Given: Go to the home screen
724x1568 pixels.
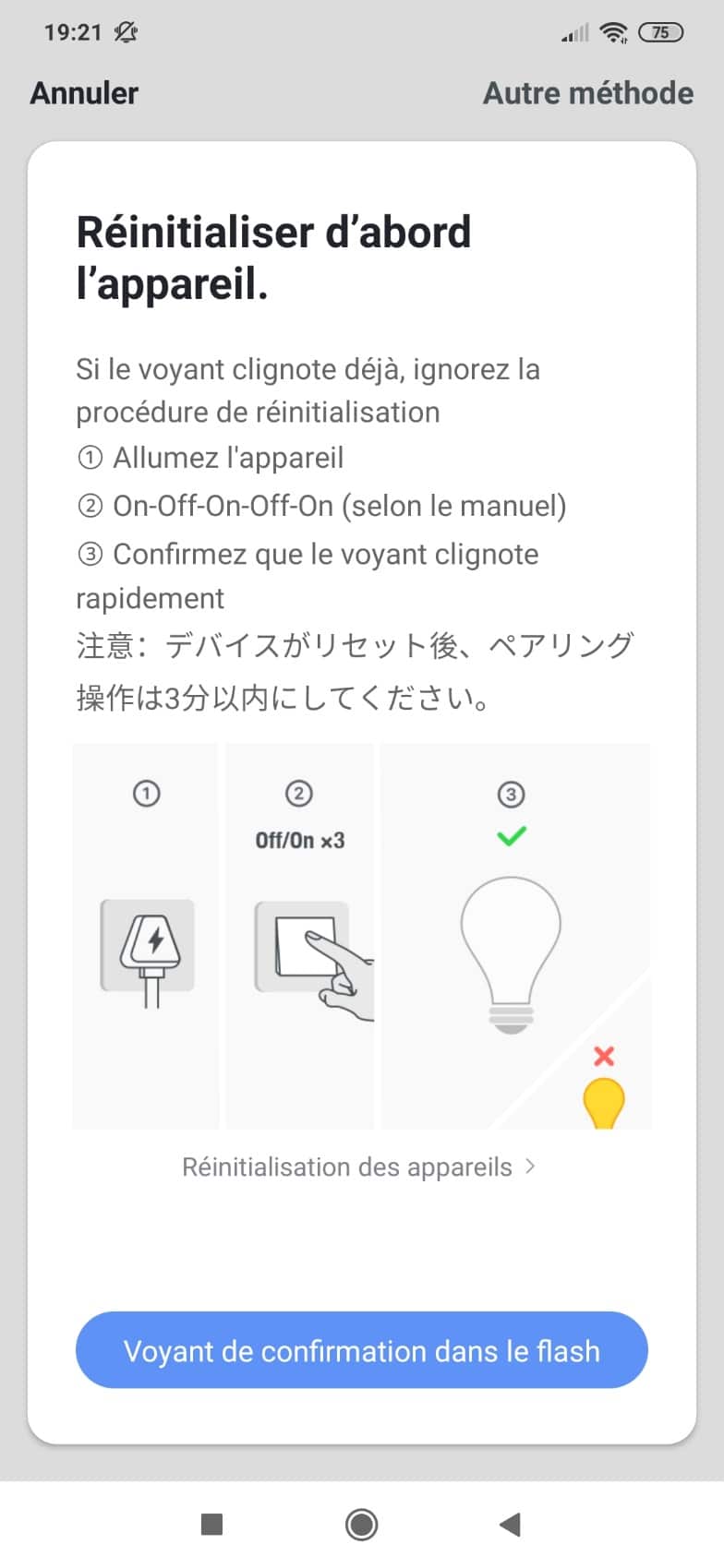Looking at the screenshot, I should pos(361,1525).
